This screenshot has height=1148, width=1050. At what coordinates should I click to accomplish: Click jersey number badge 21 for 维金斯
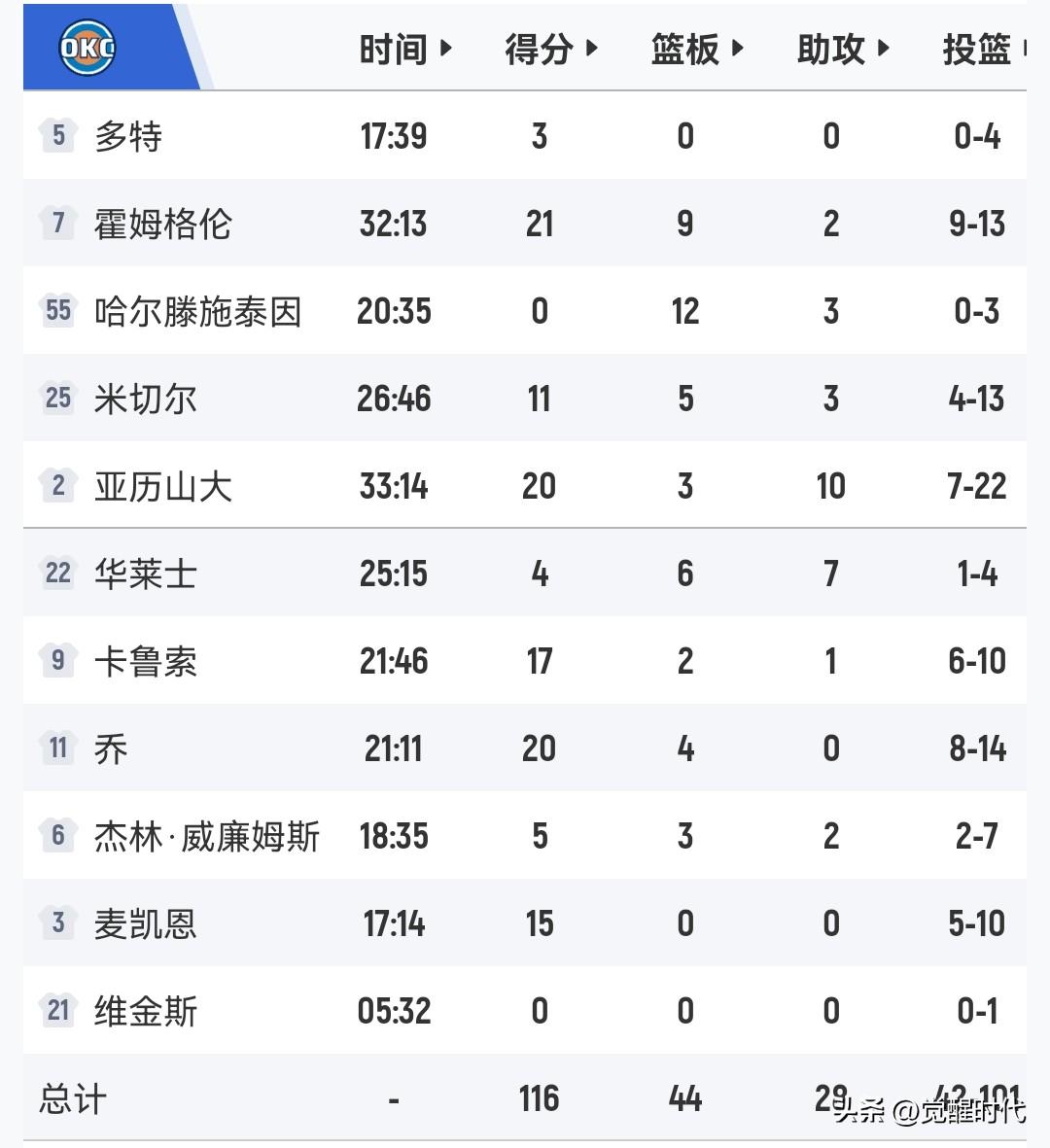[56, 1011]
